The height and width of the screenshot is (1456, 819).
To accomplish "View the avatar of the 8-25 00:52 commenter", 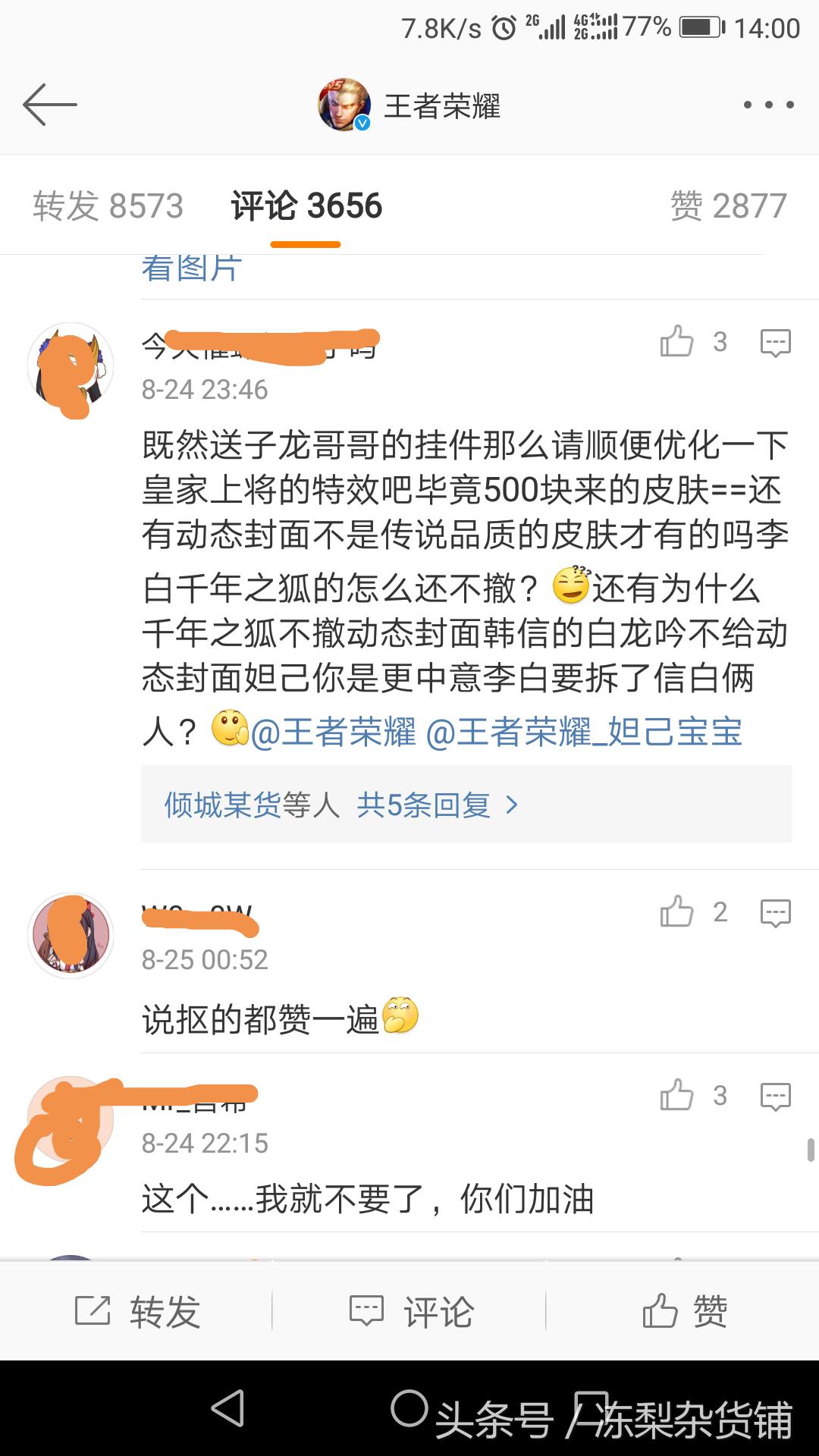I will (71, 935).
